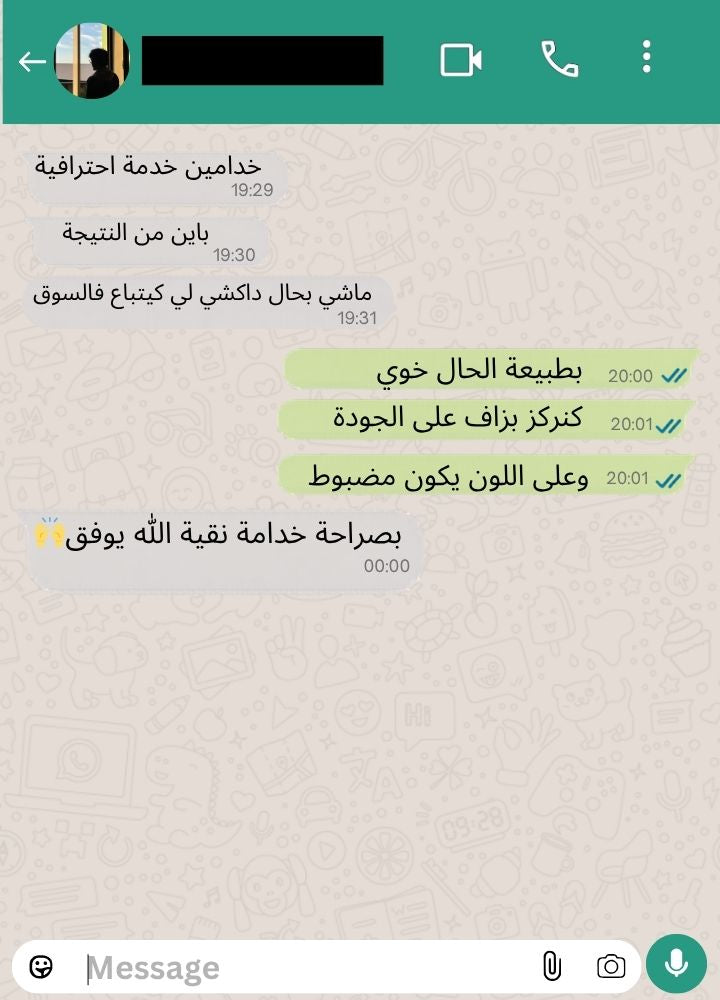Open the three-dot overflow menu
The height and width of the screenshot is (1000, 720).
[x=647, y=58]
